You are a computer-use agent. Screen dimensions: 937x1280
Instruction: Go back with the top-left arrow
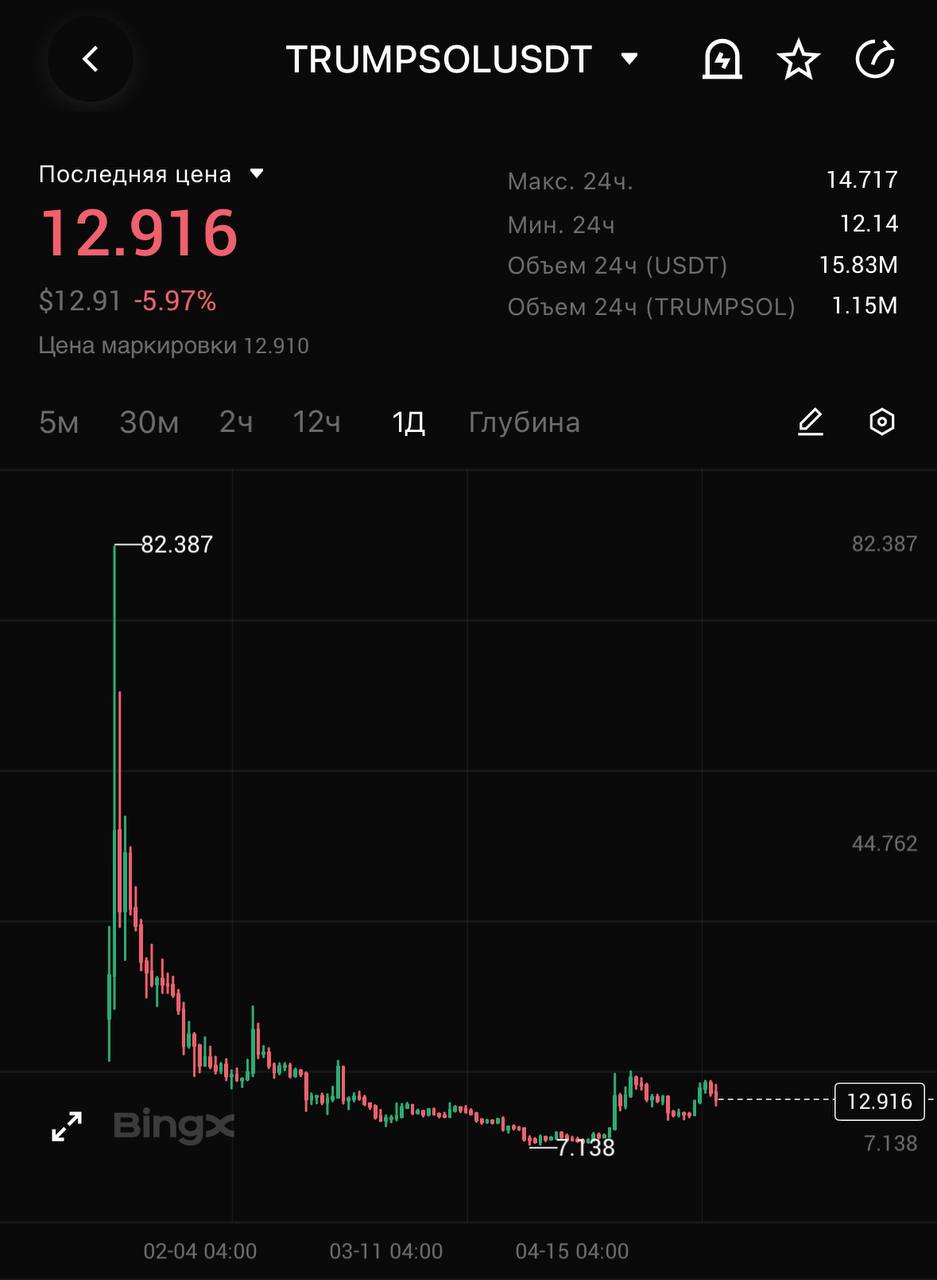(90, 60)
